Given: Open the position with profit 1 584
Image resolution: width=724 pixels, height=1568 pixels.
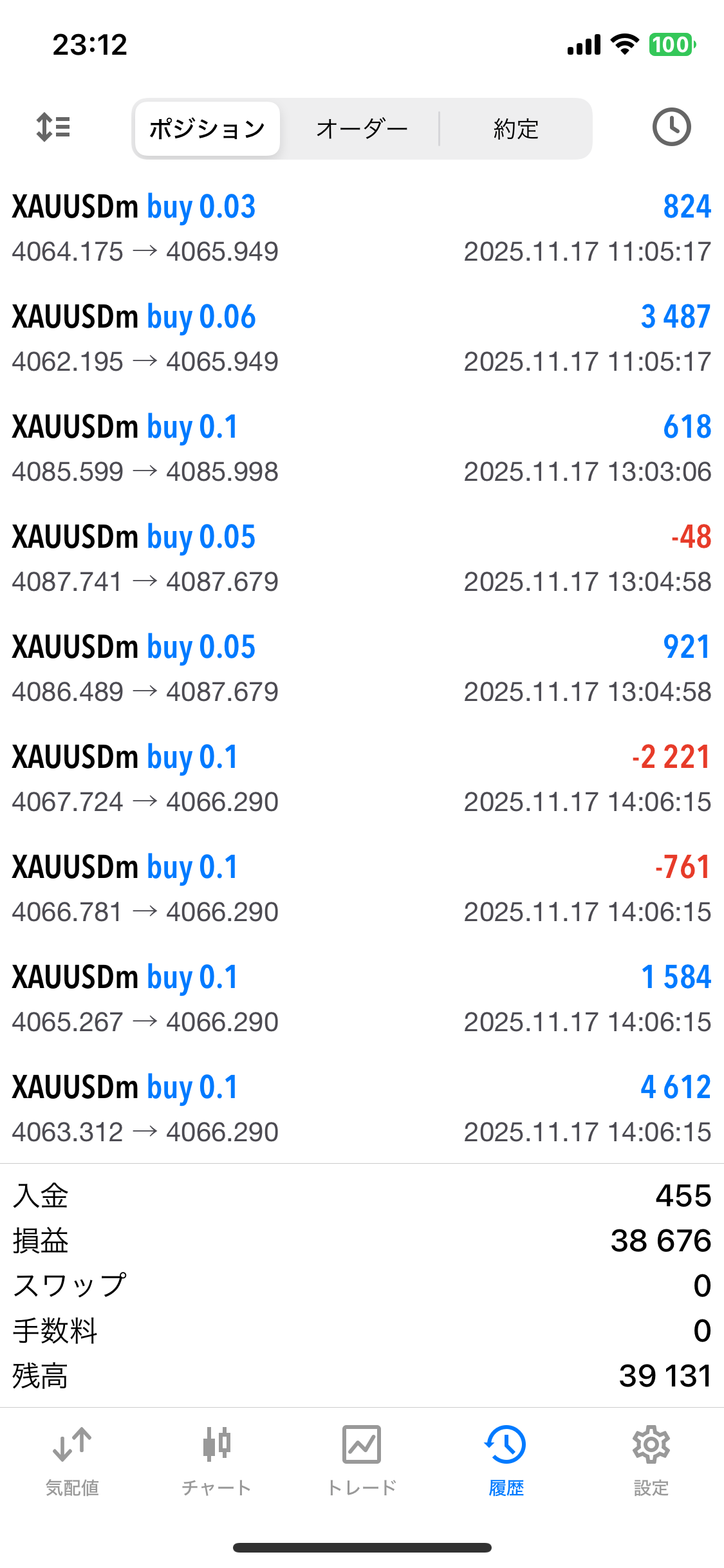Looking at the screenshot, I should pyautogui.click(x=362, y=999).
